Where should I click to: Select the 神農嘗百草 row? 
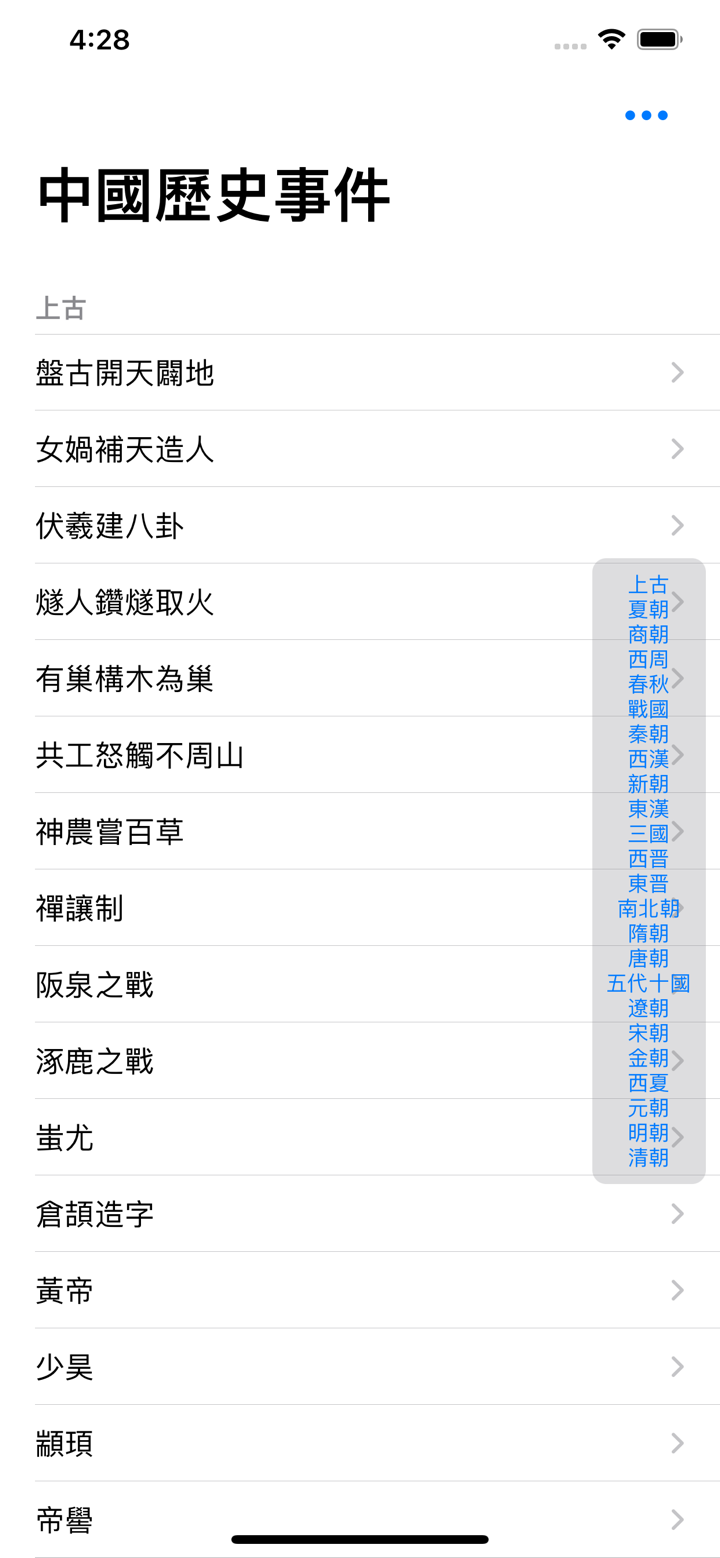point(300,831)
